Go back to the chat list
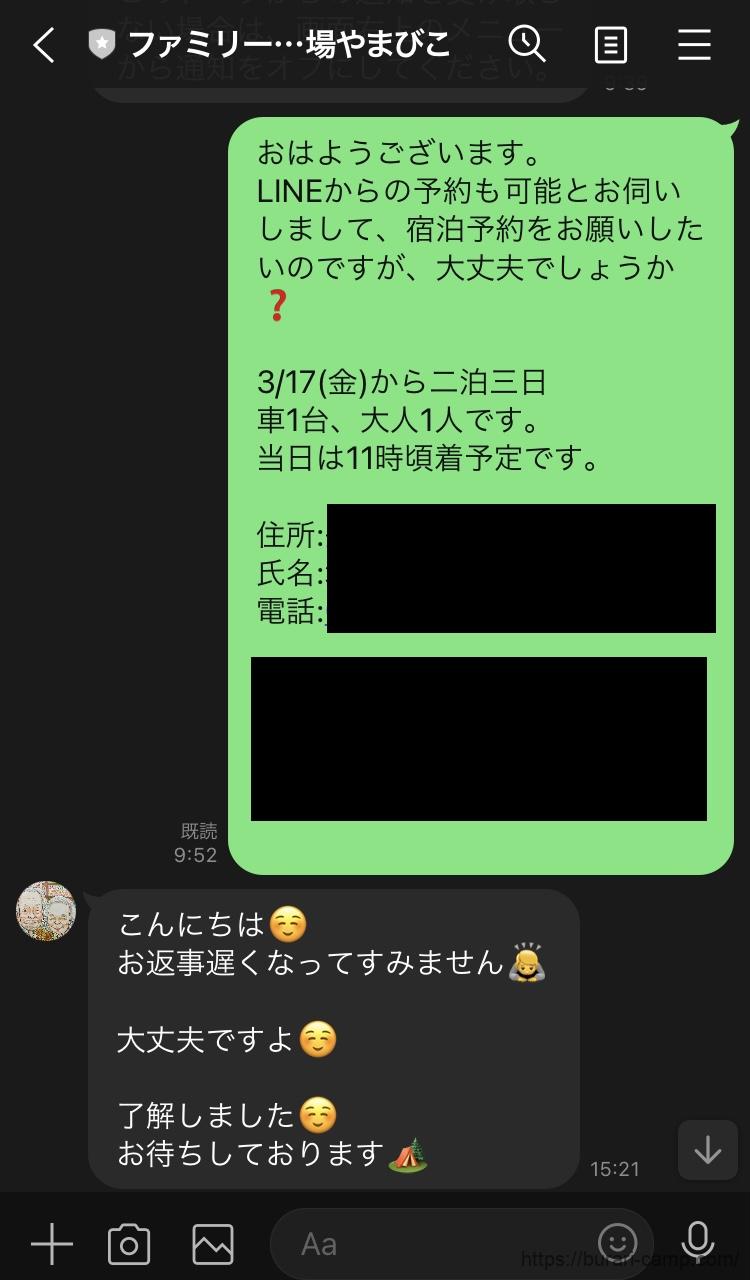The image size is (750, 1280). (44, 45)
